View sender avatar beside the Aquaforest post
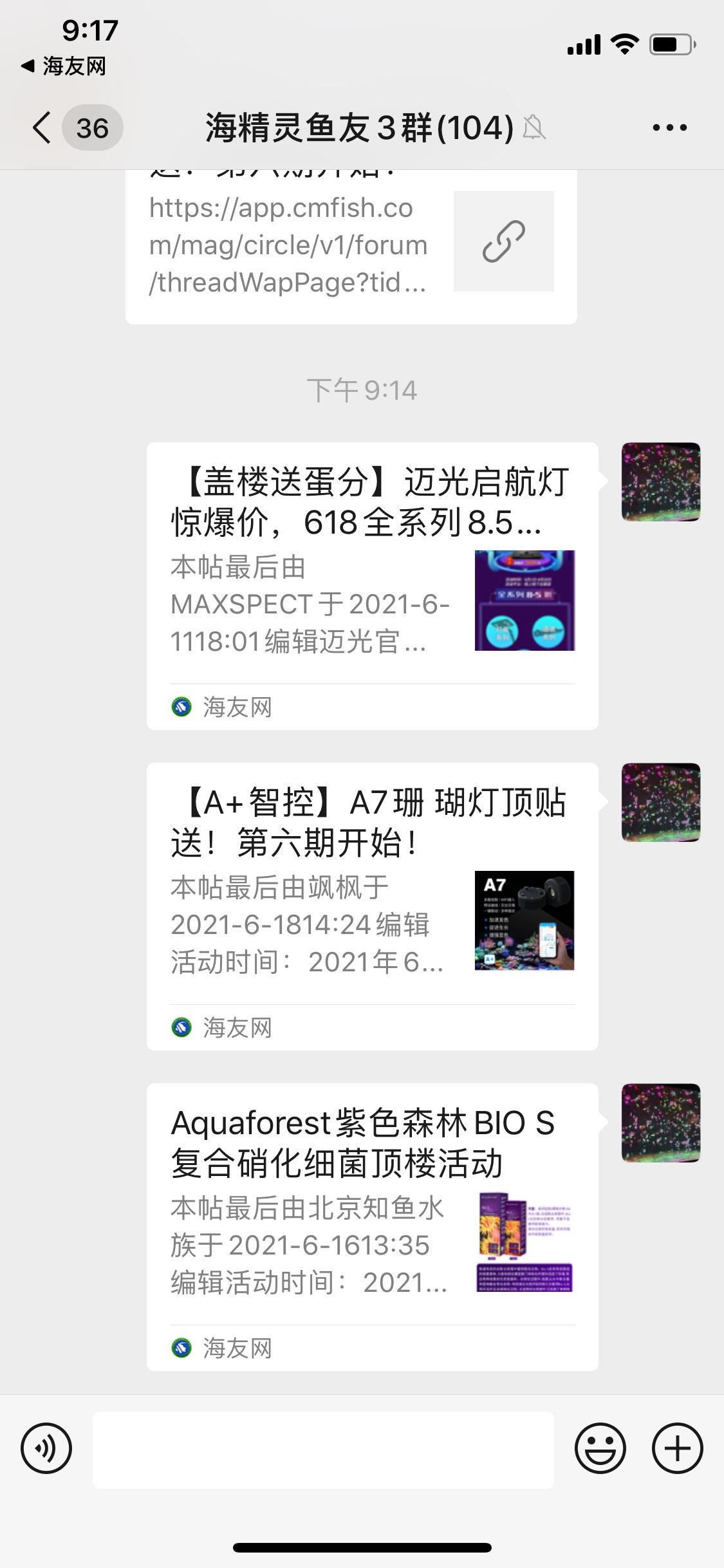 click(x=660, y=1123)
